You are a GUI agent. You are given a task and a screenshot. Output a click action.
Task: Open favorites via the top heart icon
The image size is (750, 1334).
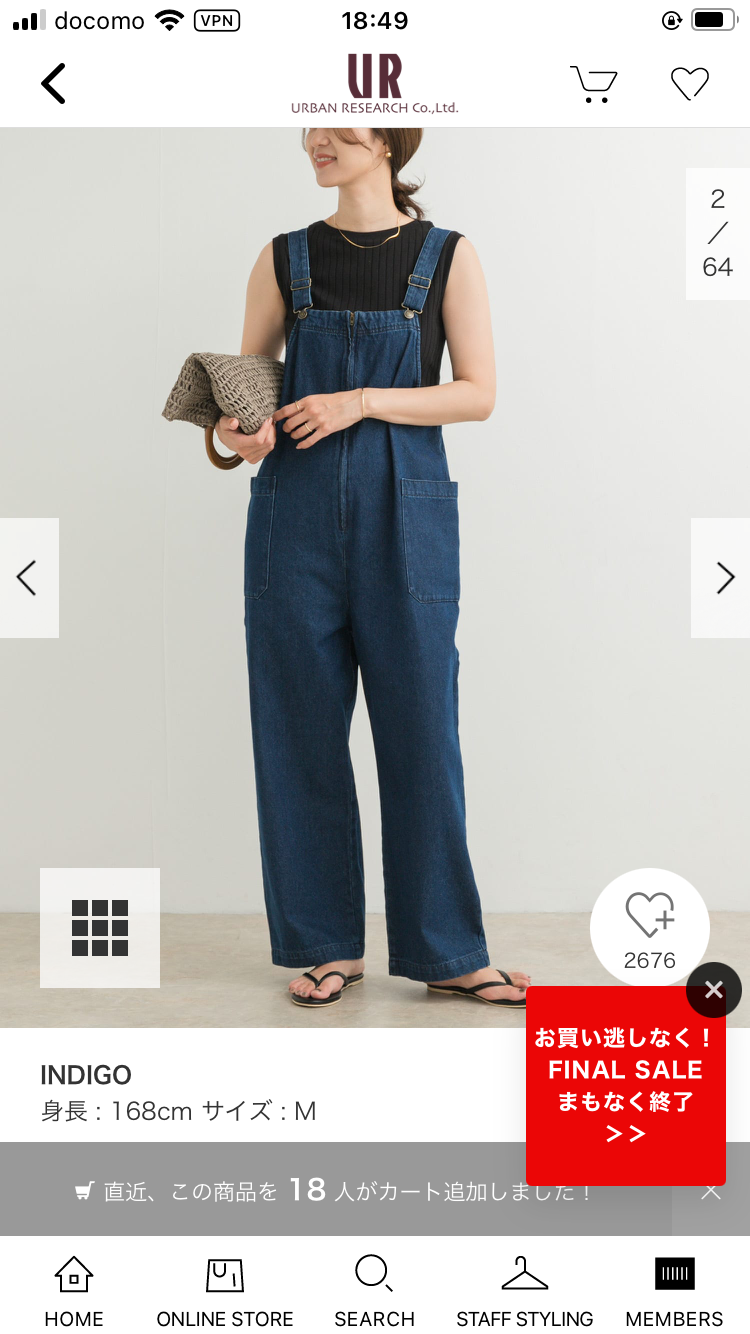(x=690, y=84)
